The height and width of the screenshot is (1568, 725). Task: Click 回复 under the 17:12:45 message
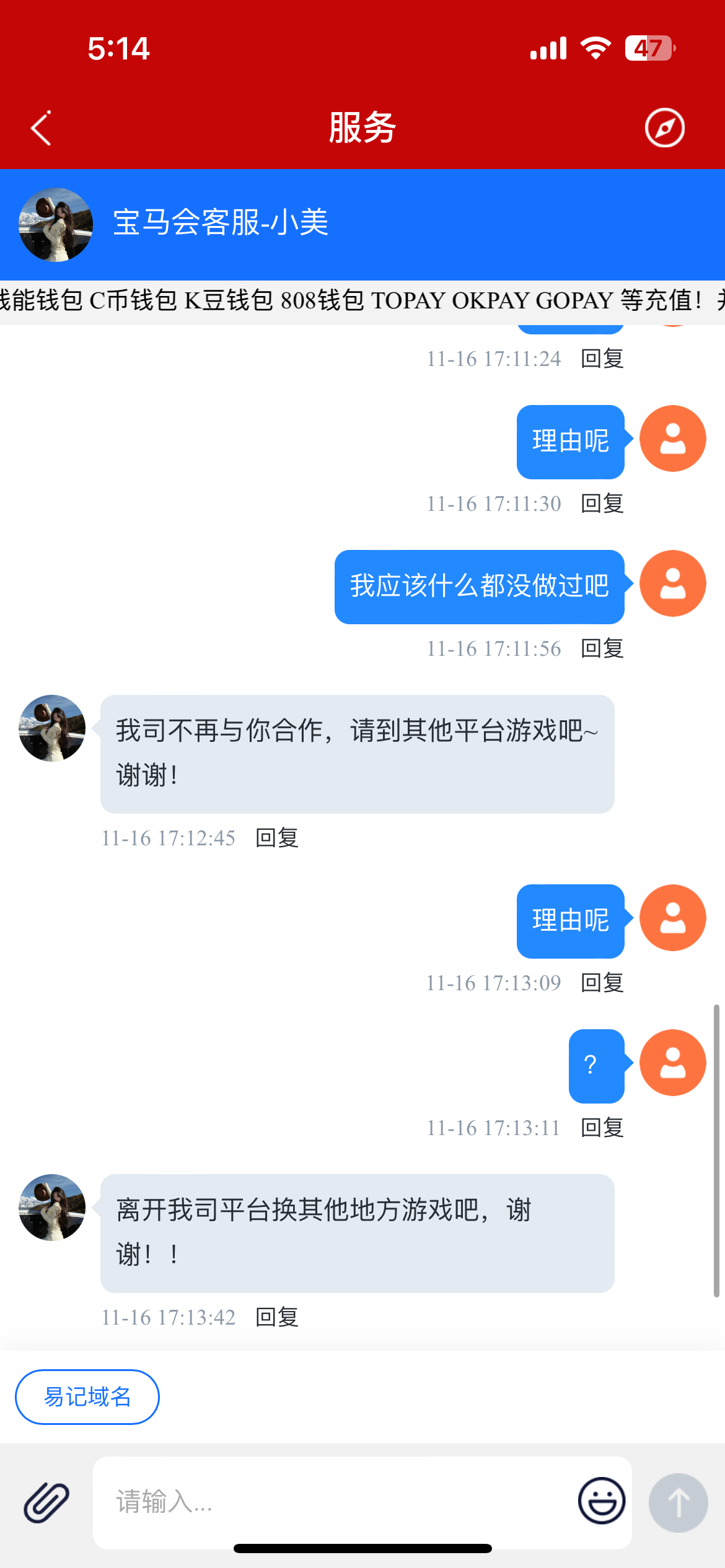(278, 838)
